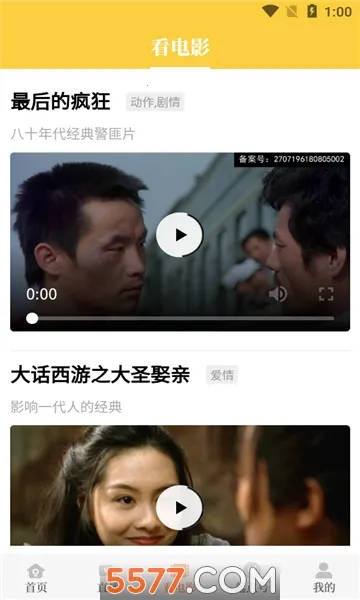Play the 大话西游之大圣娶亲 video
This screenshot has height=600, width=360.
(x=179, y=508)
